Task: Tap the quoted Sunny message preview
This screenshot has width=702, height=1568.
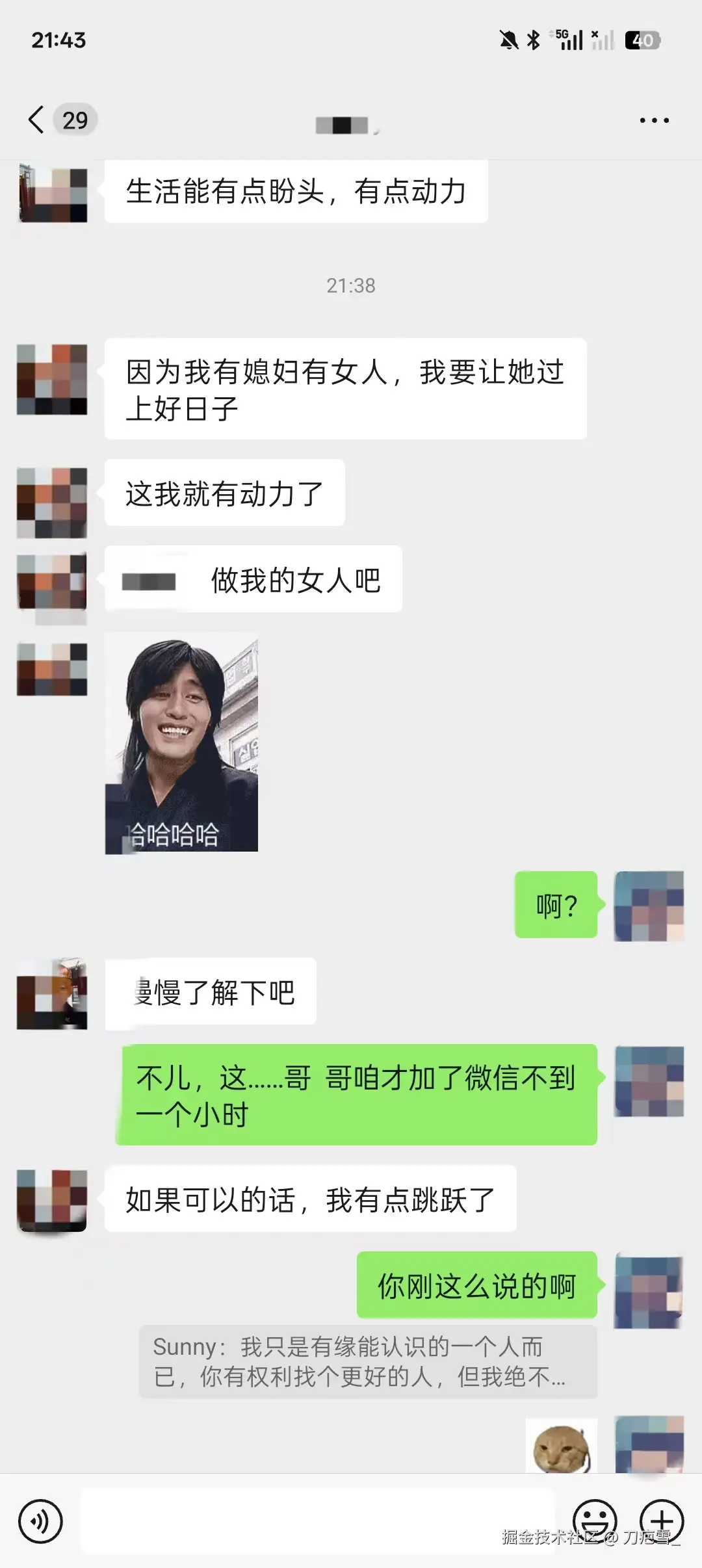Action: click(367, 1362)
